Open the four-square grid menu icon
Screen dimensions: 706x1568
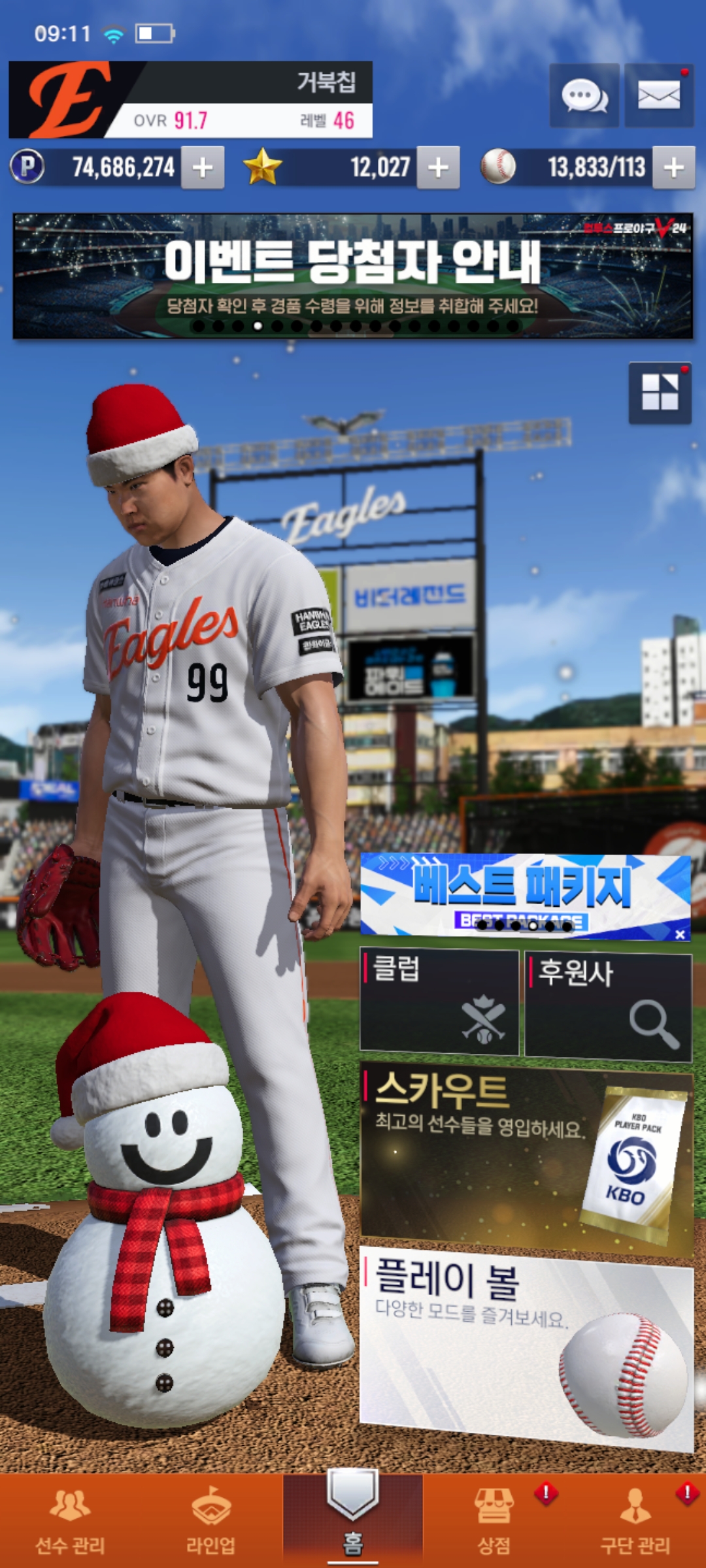click(660, 393)
